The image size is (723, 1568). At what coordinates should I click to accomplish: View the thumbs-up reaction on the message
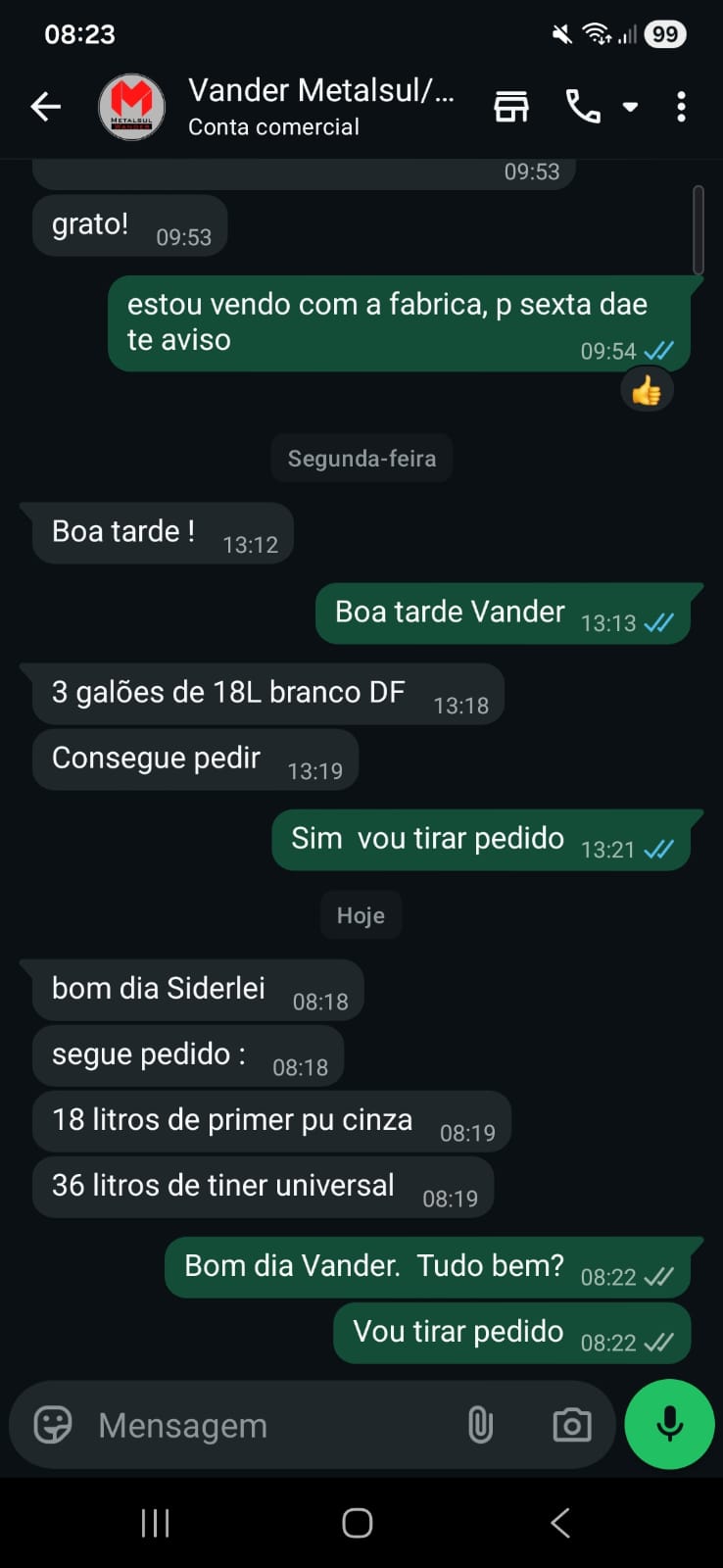(647, 392)
